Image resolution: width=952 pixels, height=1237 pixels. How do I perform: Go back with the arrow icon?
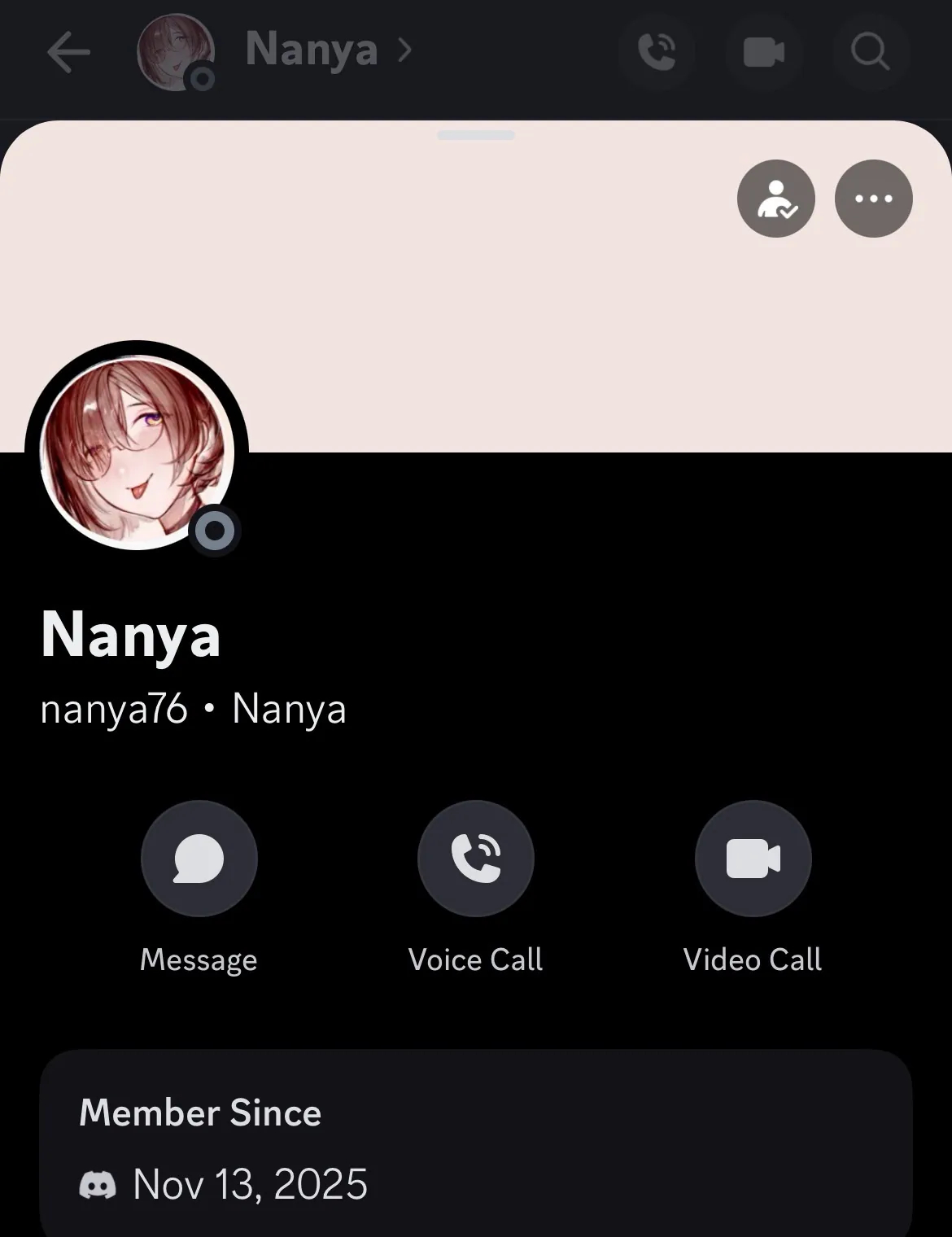(68, 53)
